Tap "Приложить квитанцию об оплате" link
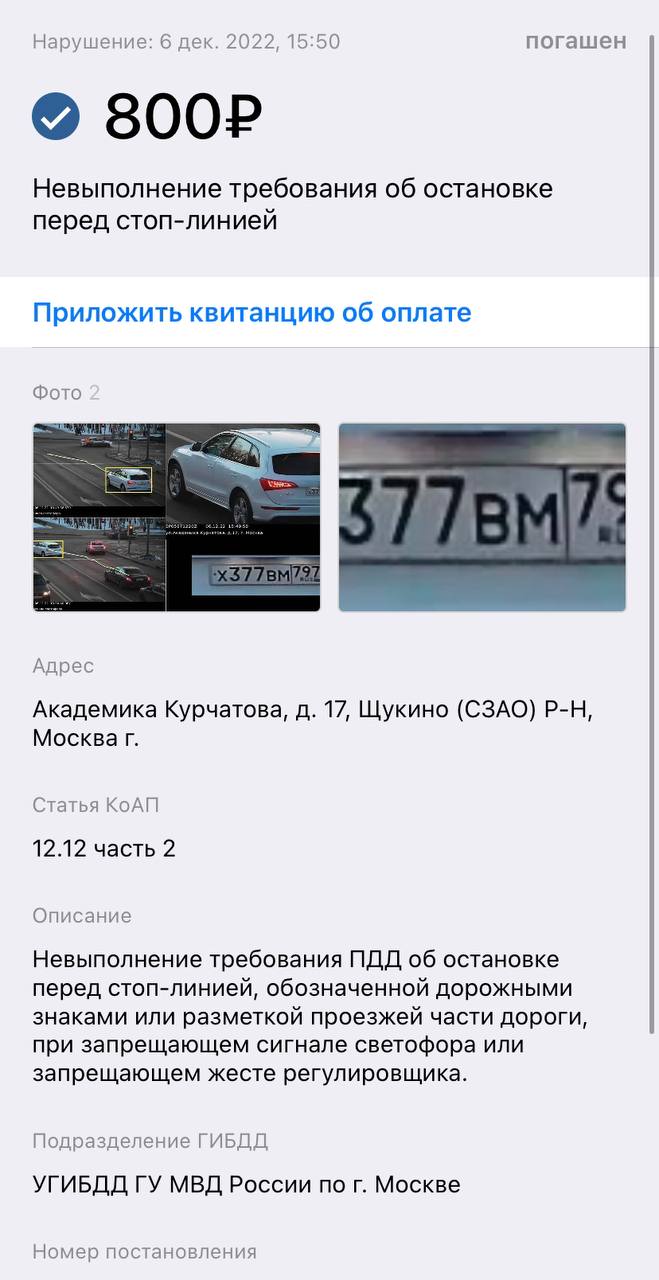Viewport: 659px width, 1280px height. point(252,312)
